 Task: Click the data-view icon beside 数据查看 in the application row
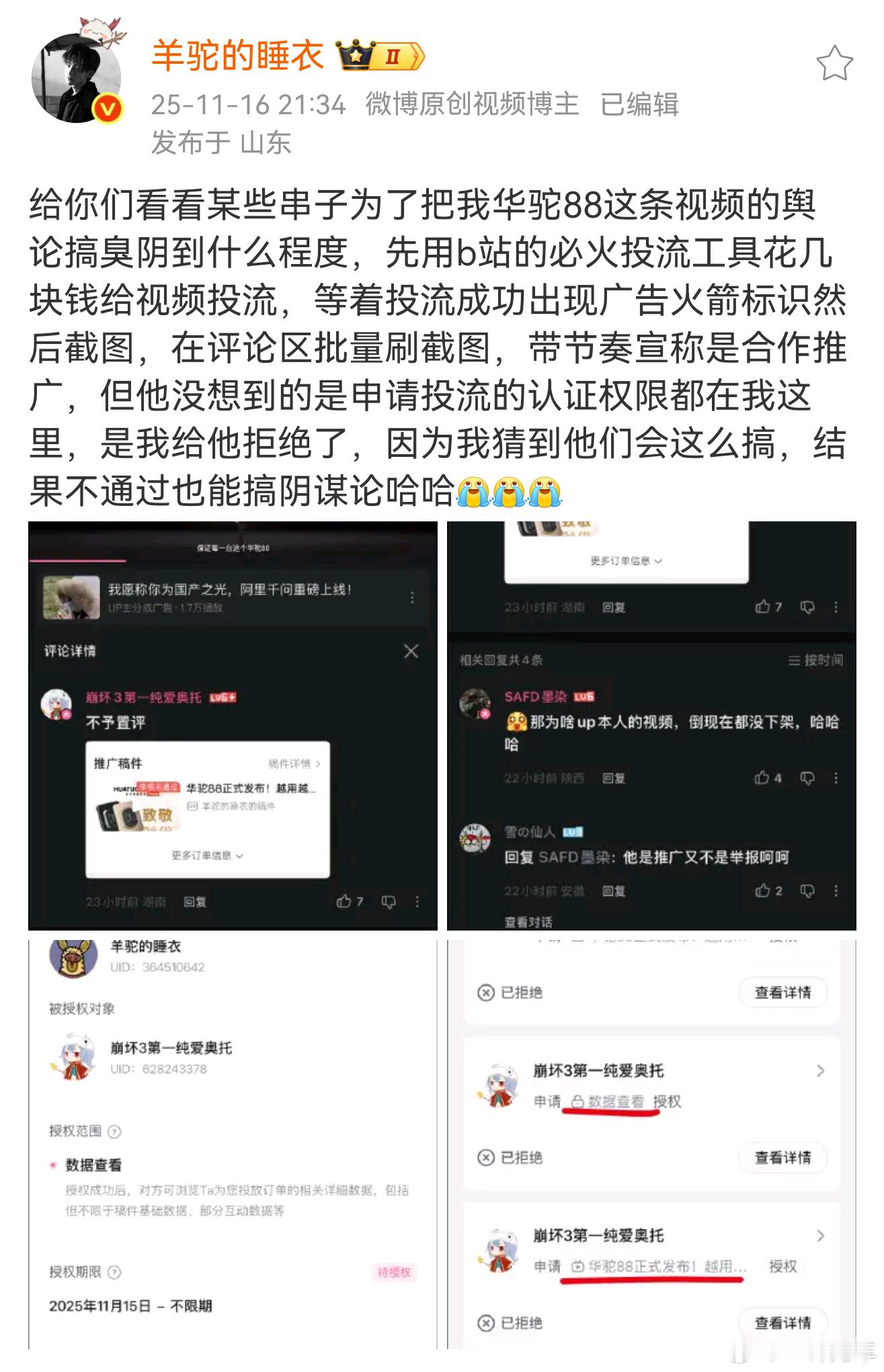578,1101
